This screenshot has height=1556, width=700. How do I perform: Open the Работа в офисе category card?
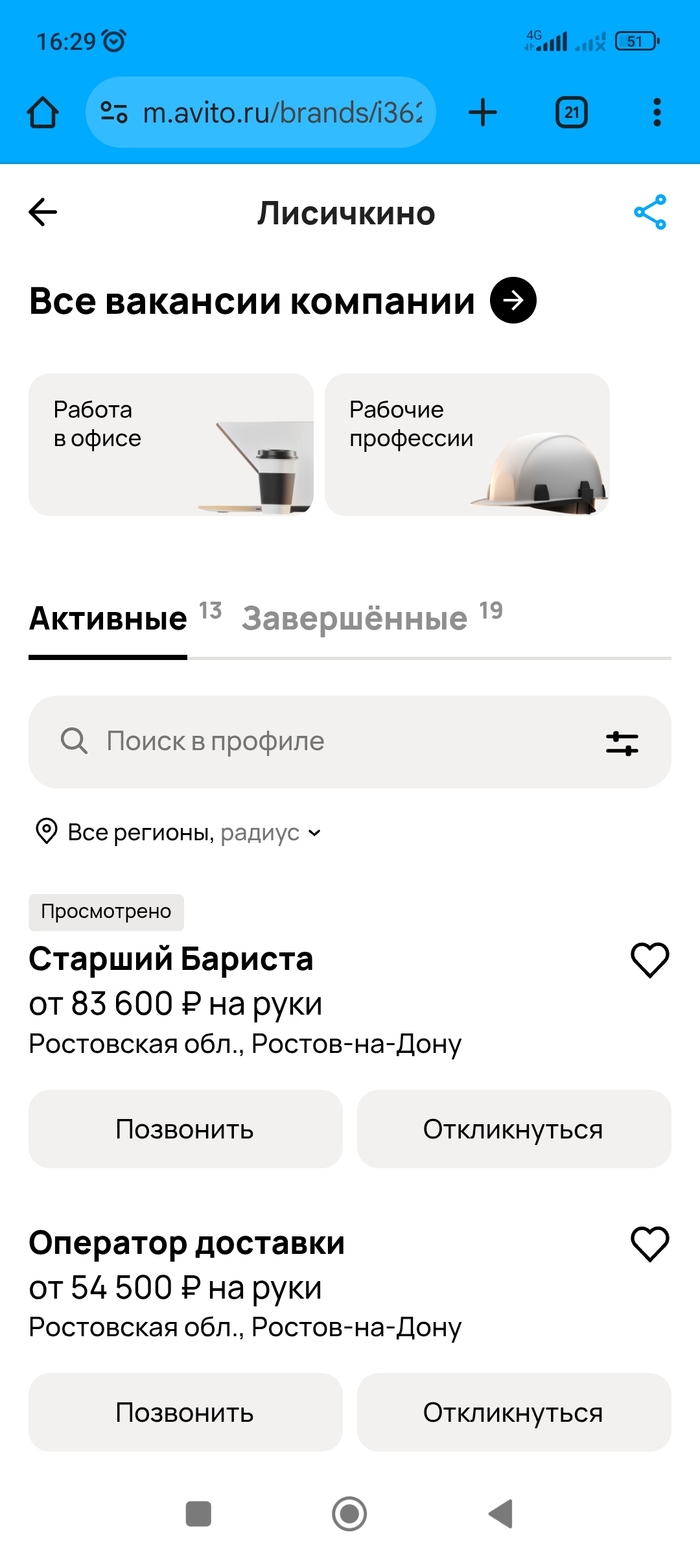coord(170,444)
